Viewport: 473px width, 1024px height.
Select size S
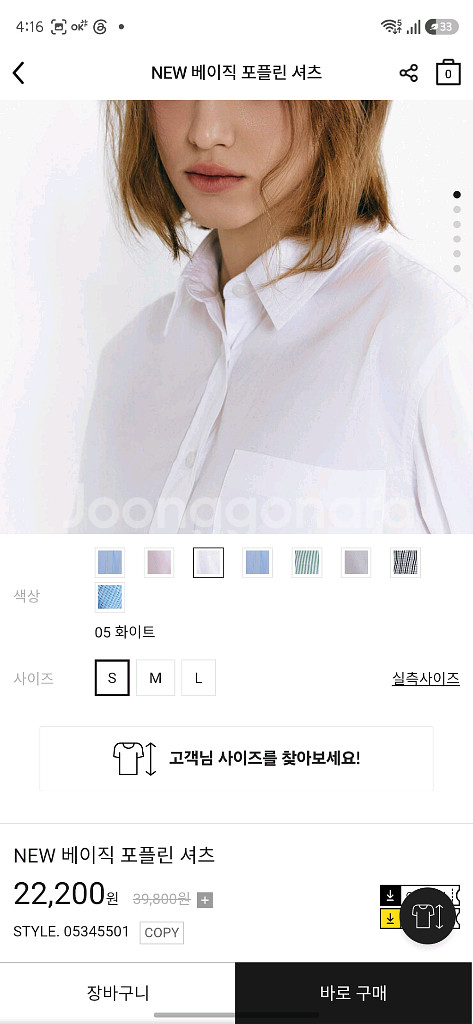(112, 678)
